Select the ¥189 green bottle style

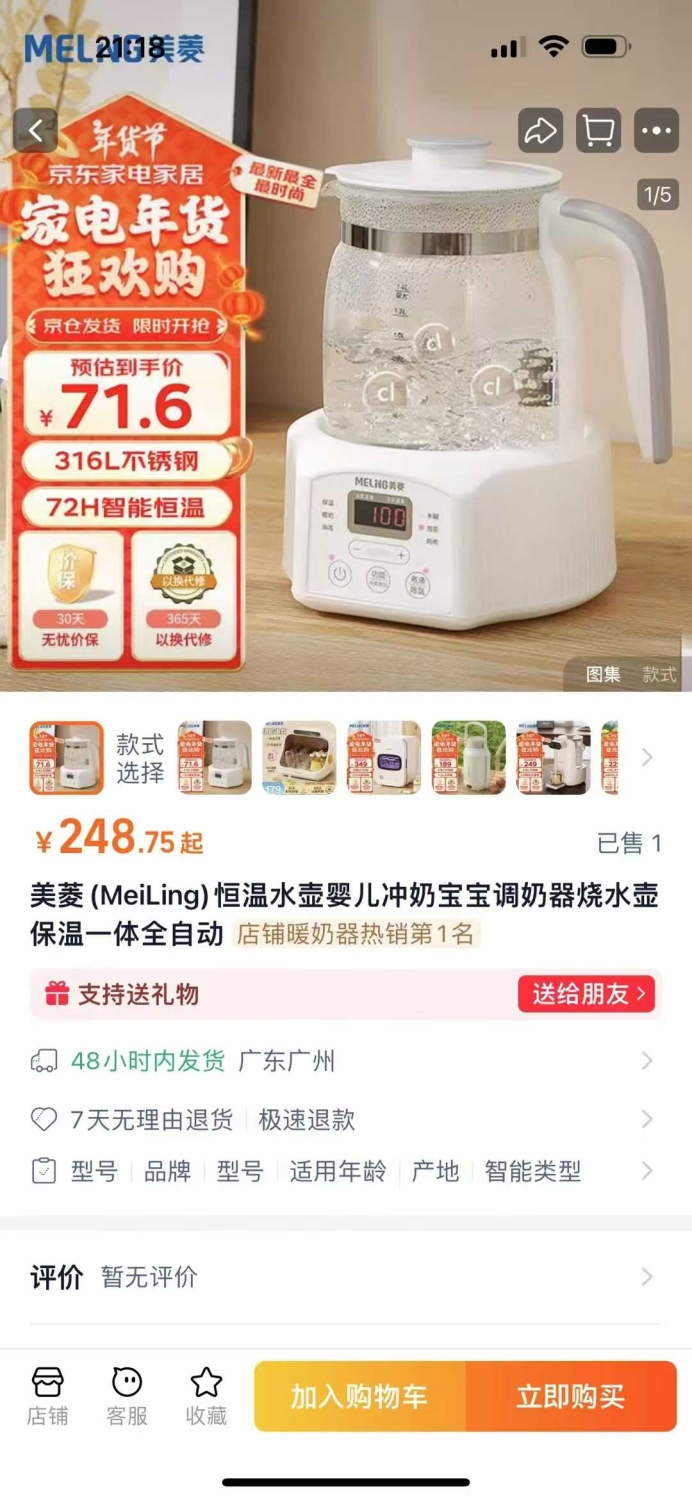pos(468,758)
